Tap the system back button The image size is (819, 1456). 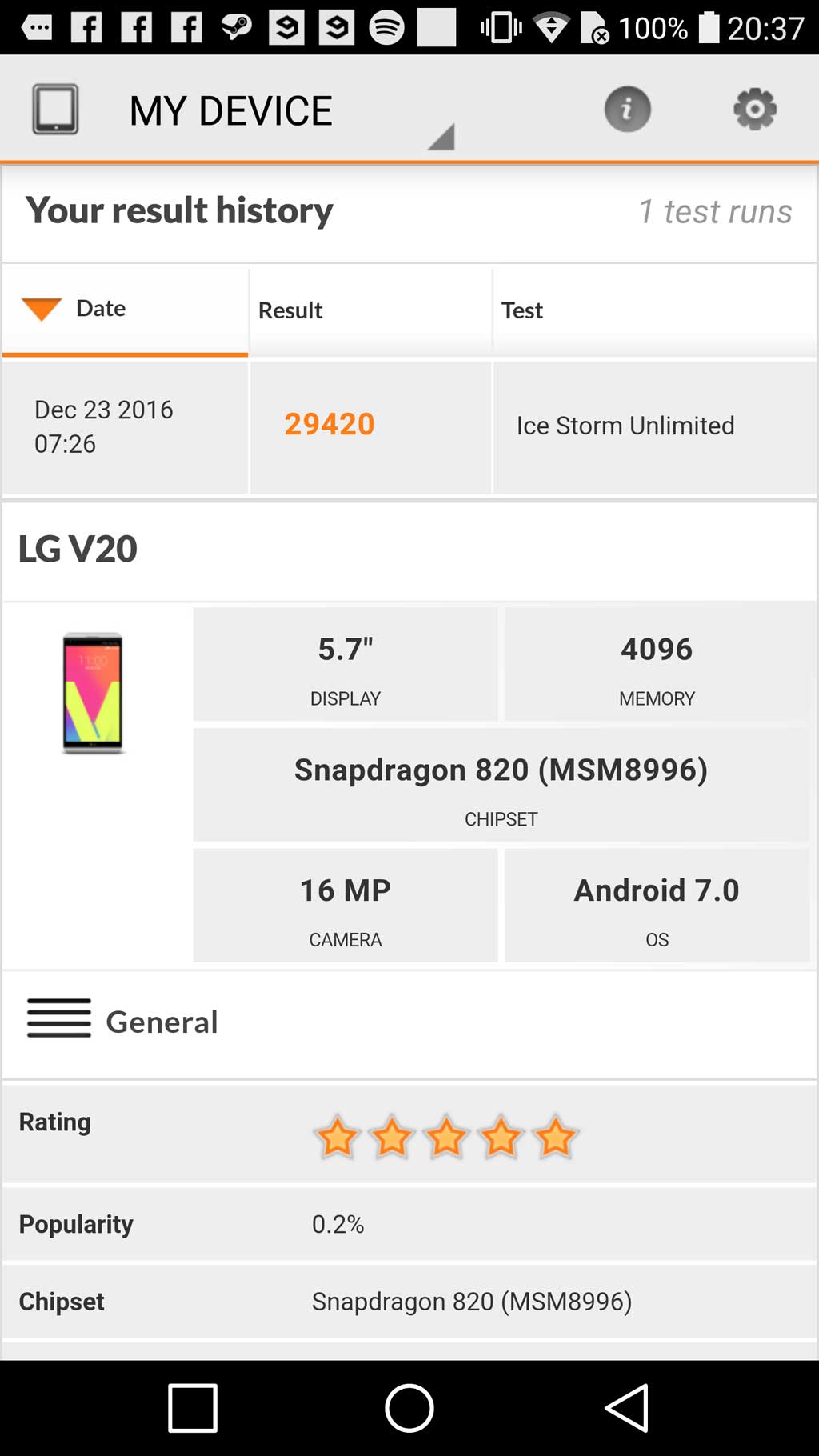626,1408
